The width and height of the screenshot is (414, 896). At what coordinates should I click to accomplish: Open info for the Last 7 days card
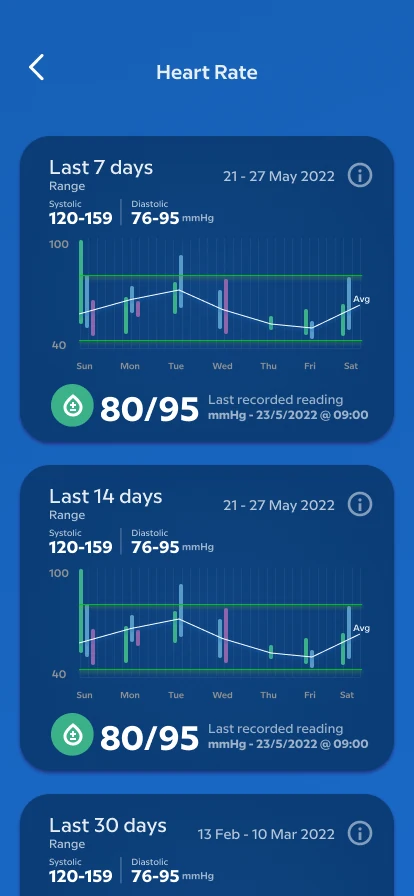click(360, 176)
